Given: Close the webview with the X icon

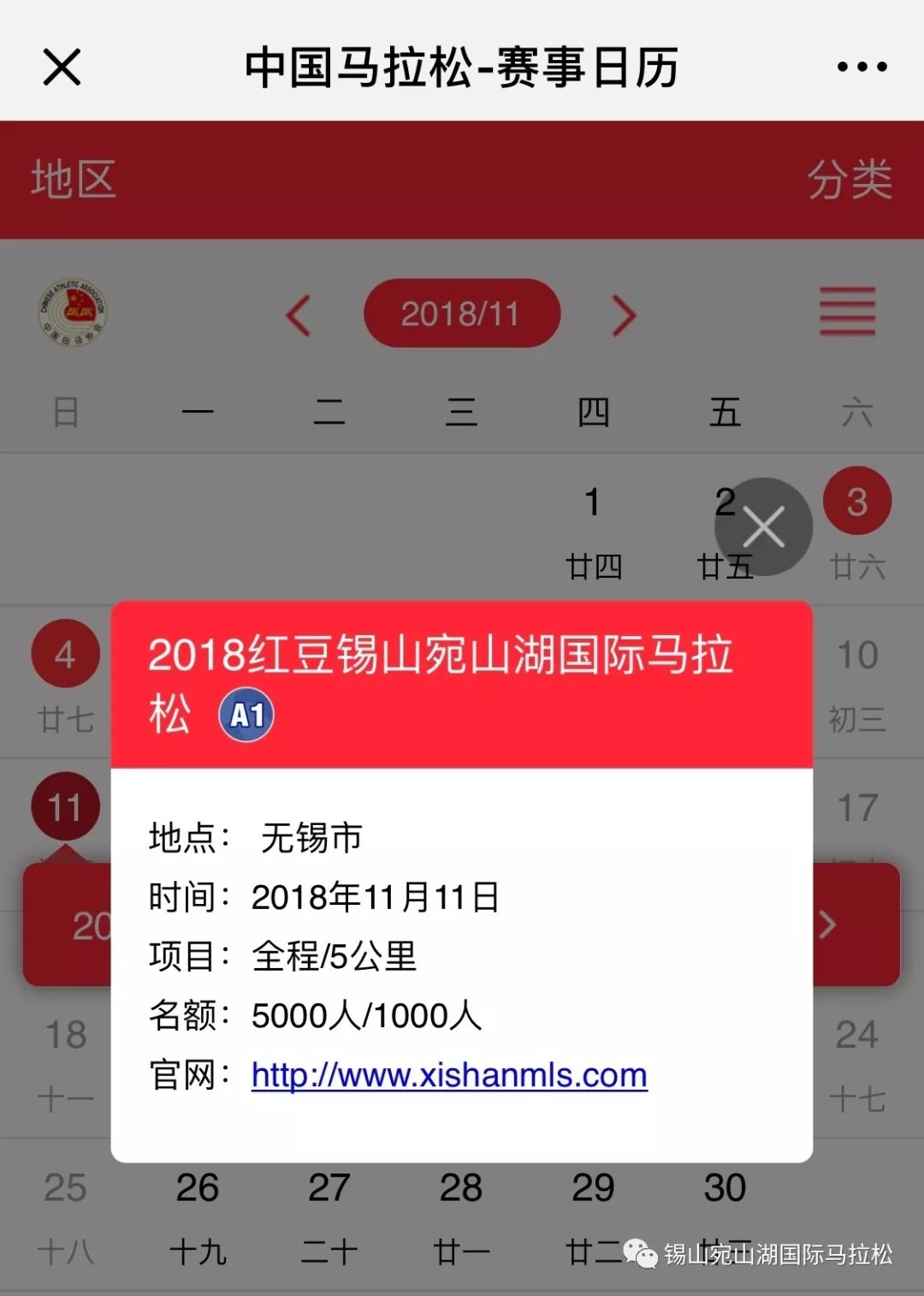Looking at the screenshot, I should pos(62,67).
